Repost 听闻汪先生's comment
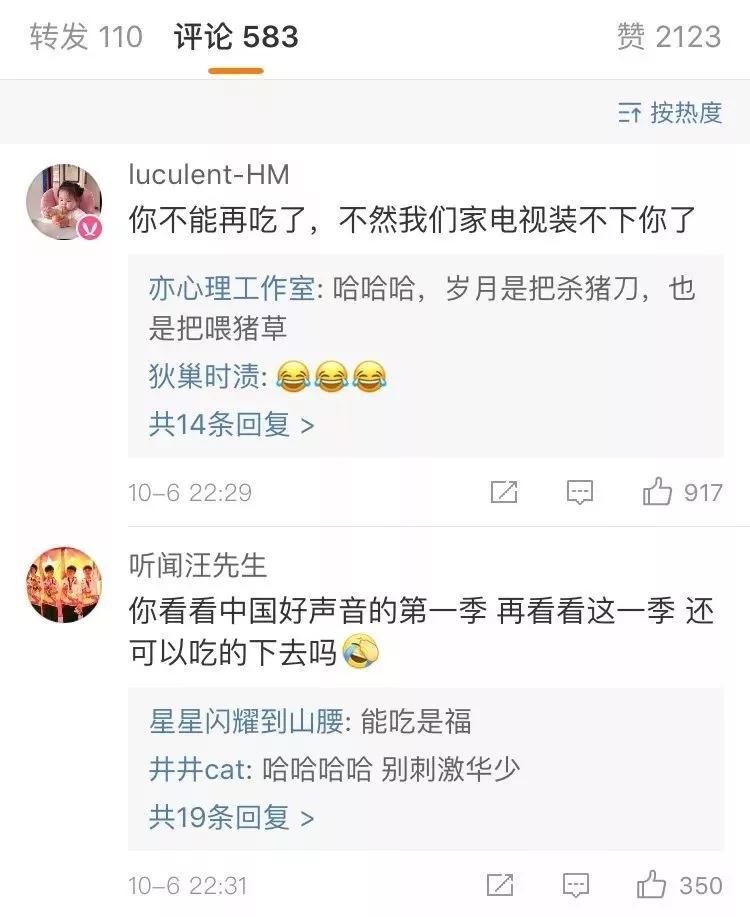The width and height of the screenshot is (750, 917). [500, 885]
